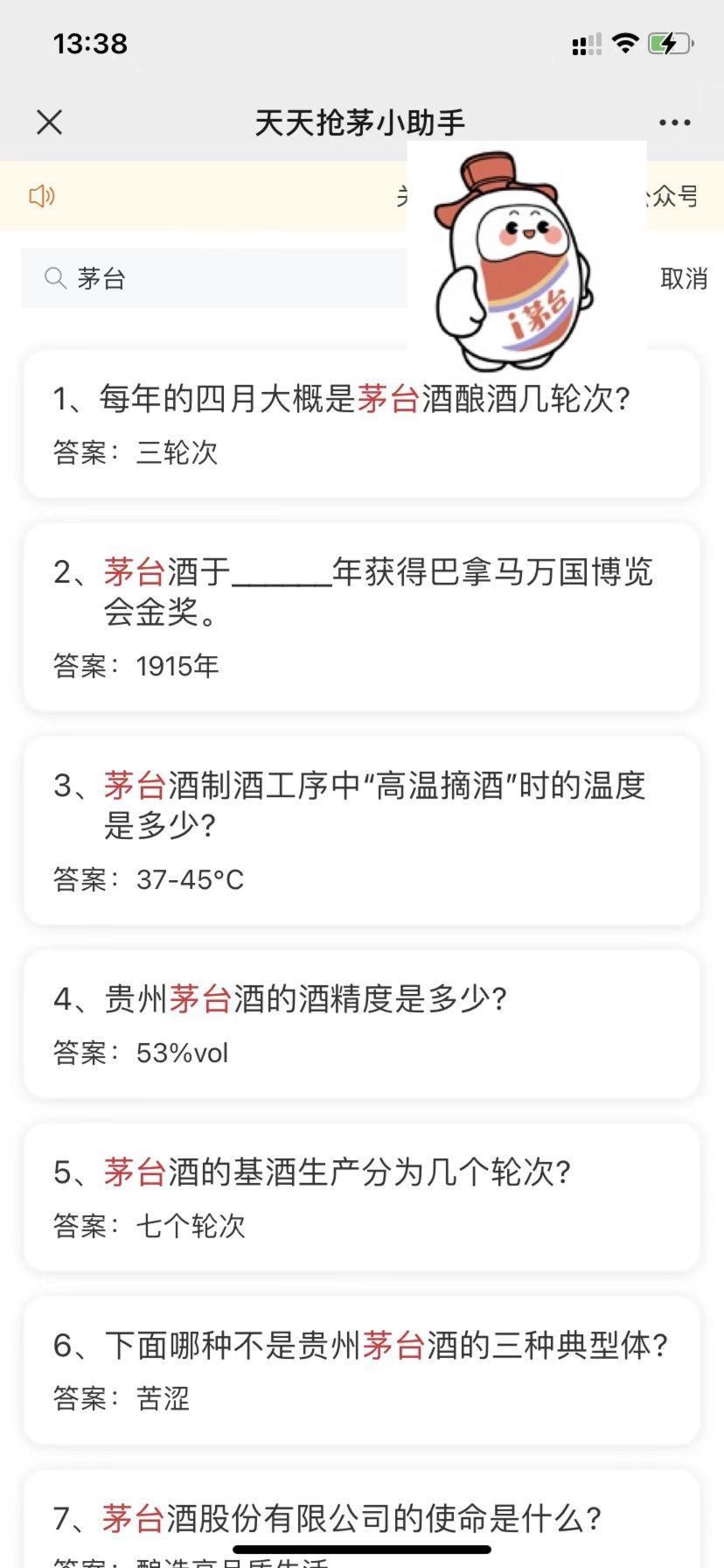Tap the 七个轮次 base liquor question card
Viewport: 724px width, 1568px height.
coord(362,1199)
